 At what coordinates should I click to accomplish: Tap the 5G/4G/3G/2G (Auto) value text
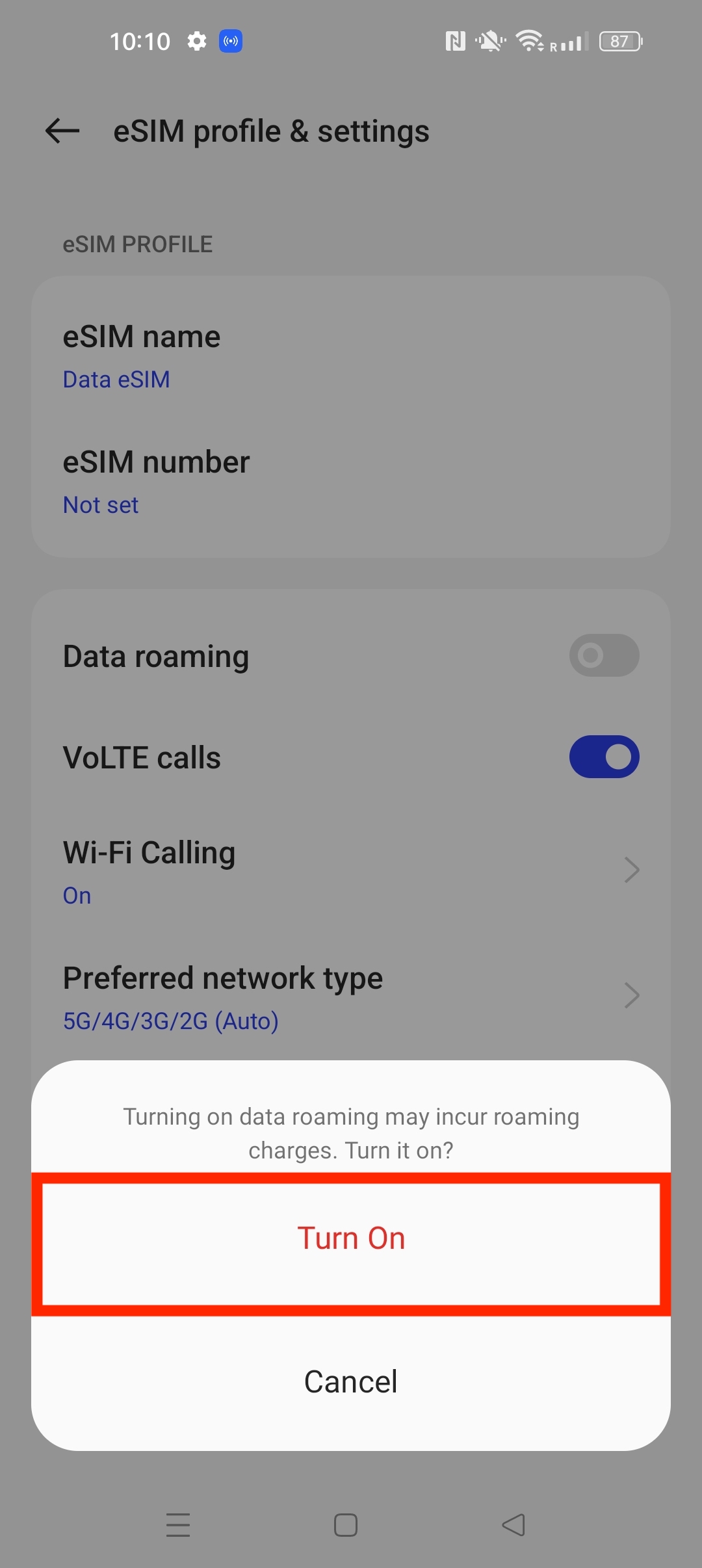pos(170,1021)
